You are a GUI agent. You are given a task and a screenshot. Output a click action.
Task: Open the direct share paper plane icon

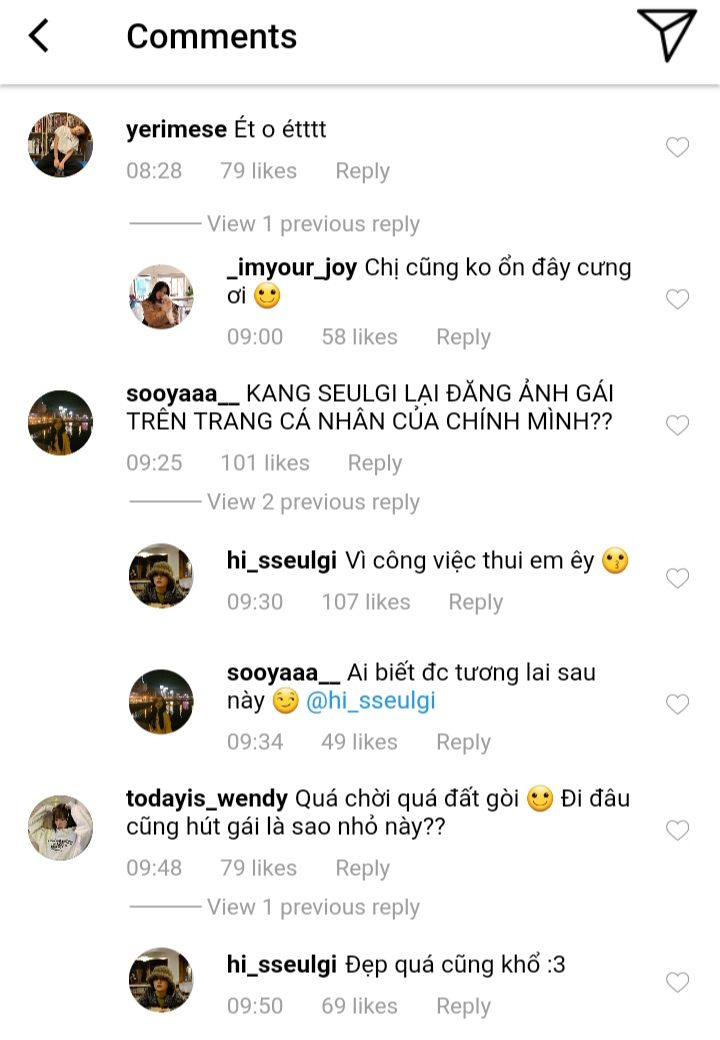(666, 36)
